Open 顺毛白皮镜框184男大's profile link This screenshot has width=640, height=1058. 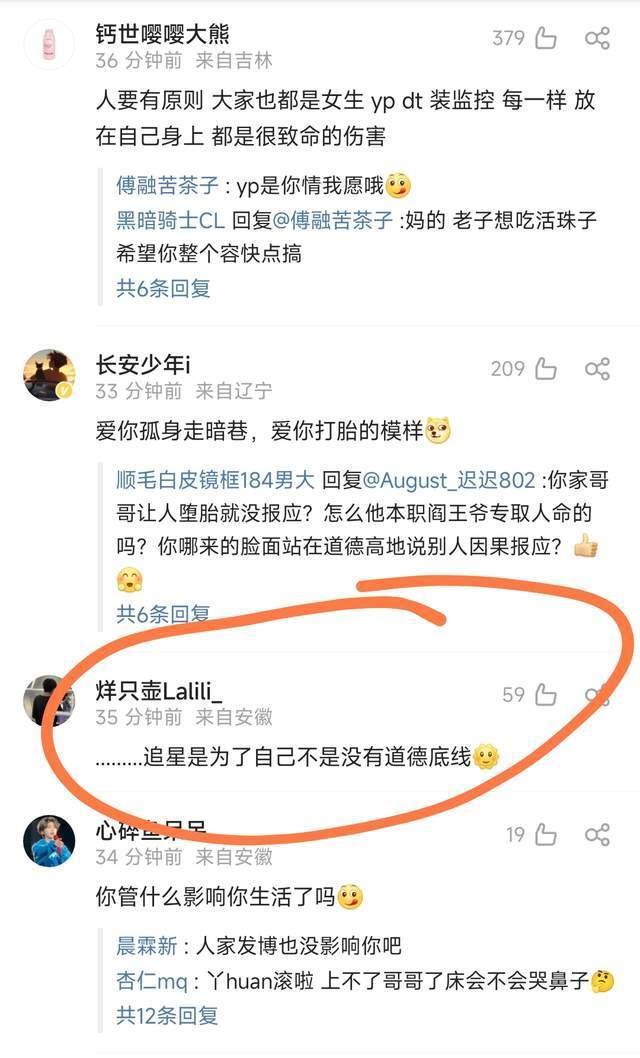pos(215,480)
